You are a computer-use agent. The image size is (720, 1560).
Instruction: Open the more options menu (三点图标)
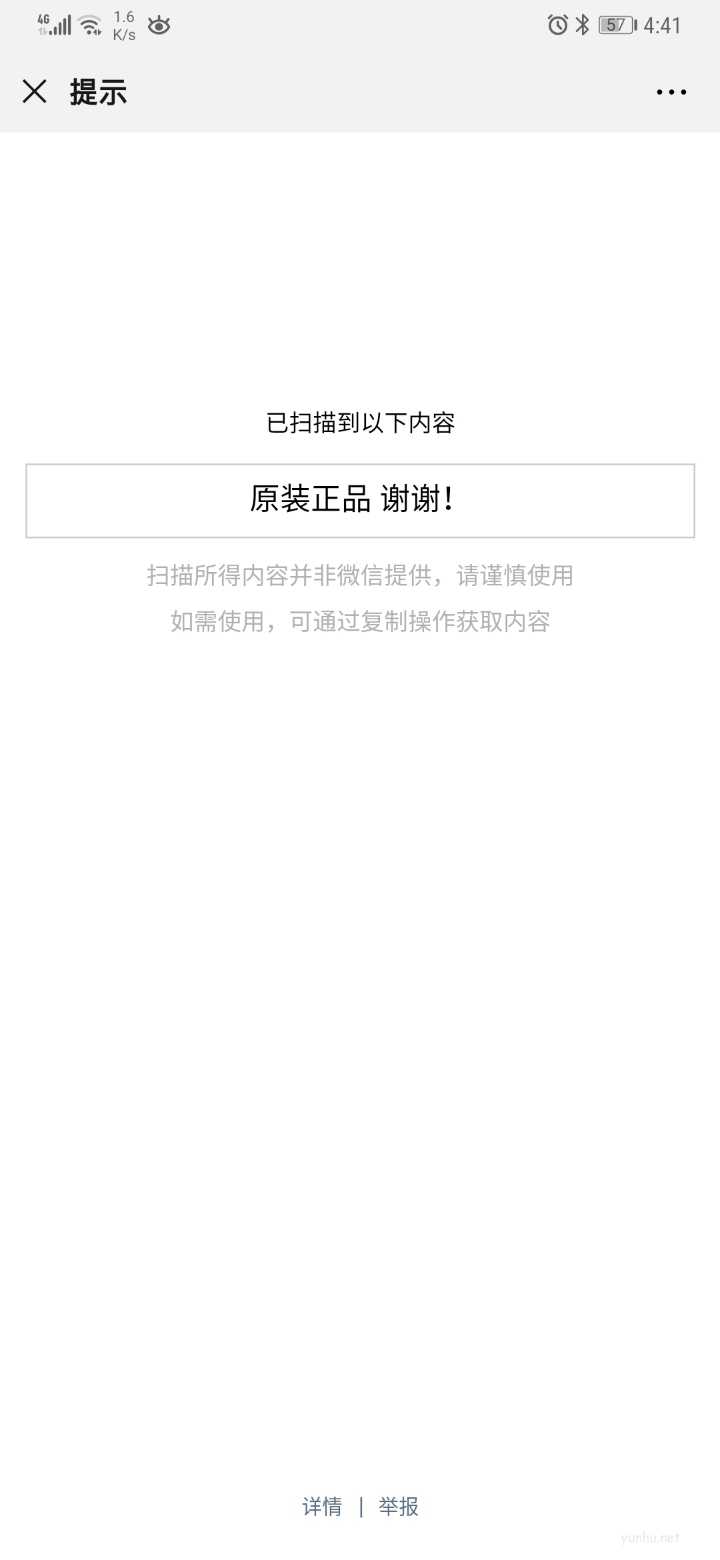670,92
